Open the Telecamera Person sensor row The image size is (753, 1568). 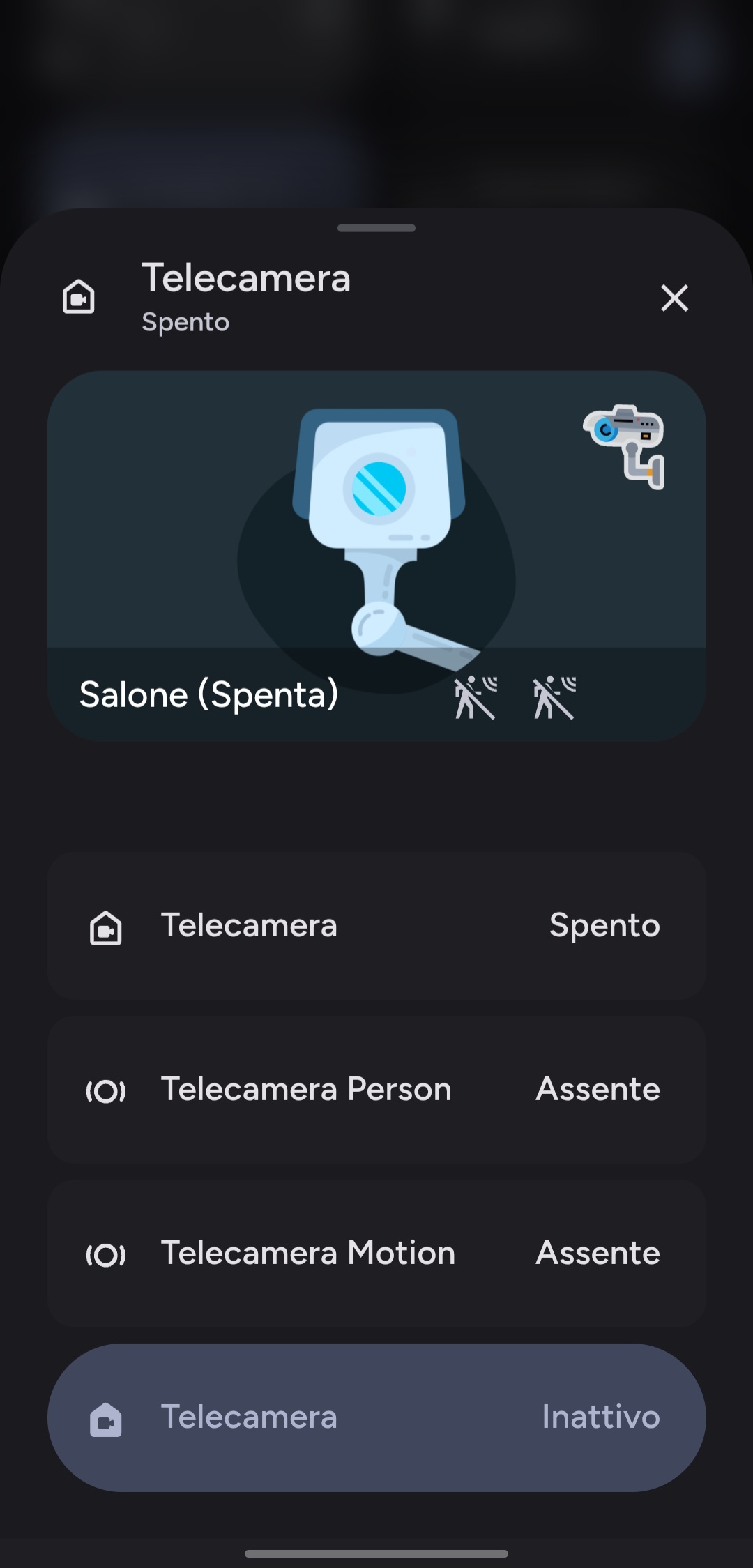(x=376, y=1090)
